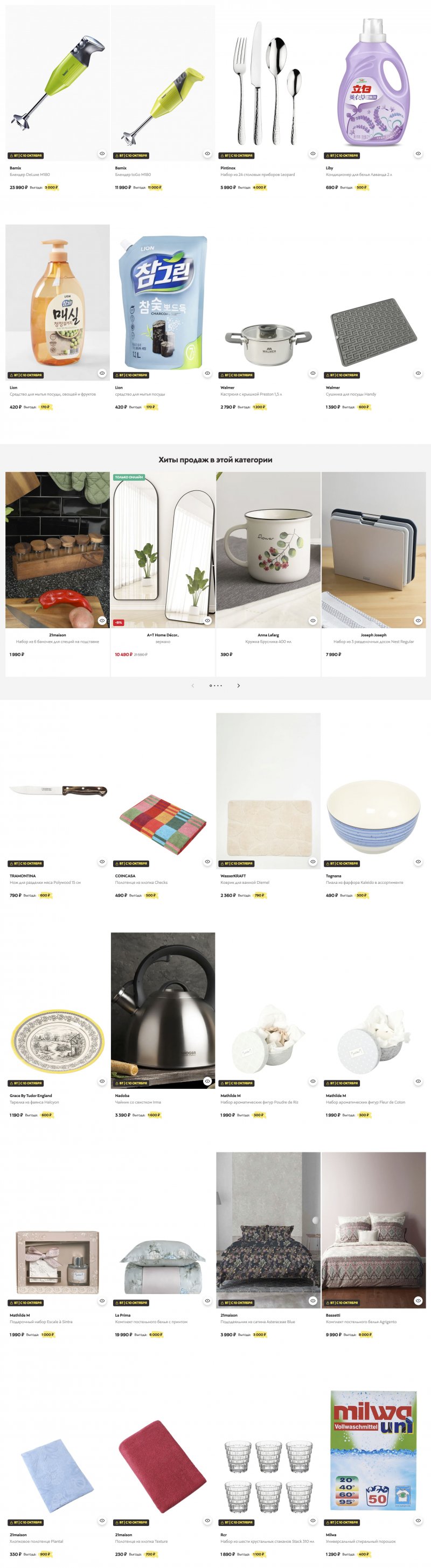The image size is (431, 1568).
Task: Quick view the WasserKRAFT Diemel bath mat
Action: (312, 862)
